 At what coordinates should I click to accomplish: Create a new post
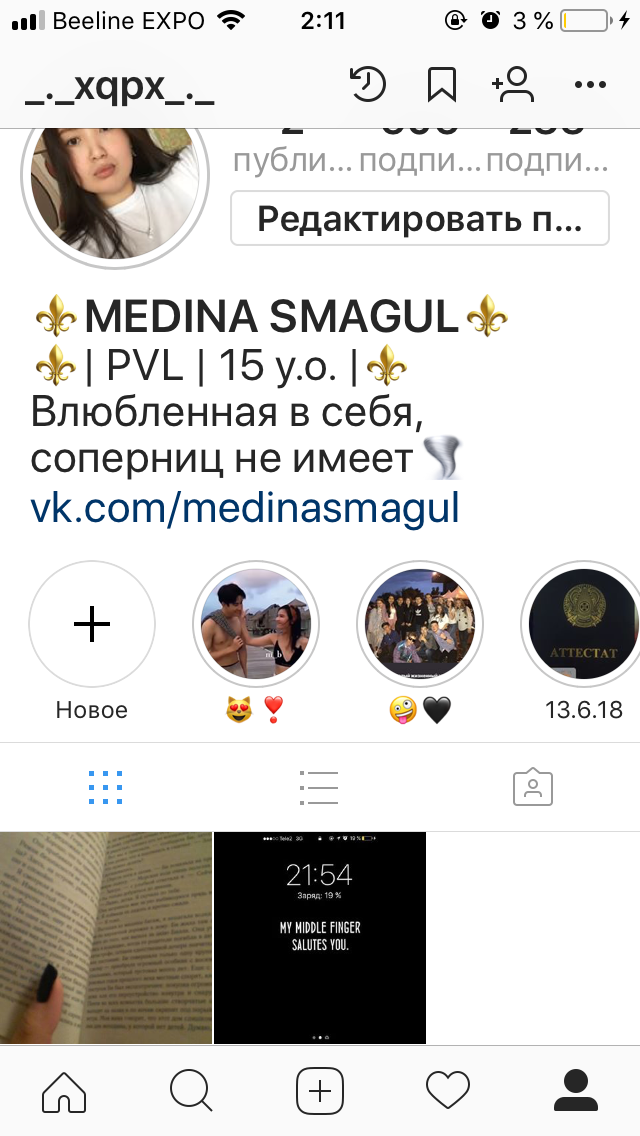click(320, 1091)
